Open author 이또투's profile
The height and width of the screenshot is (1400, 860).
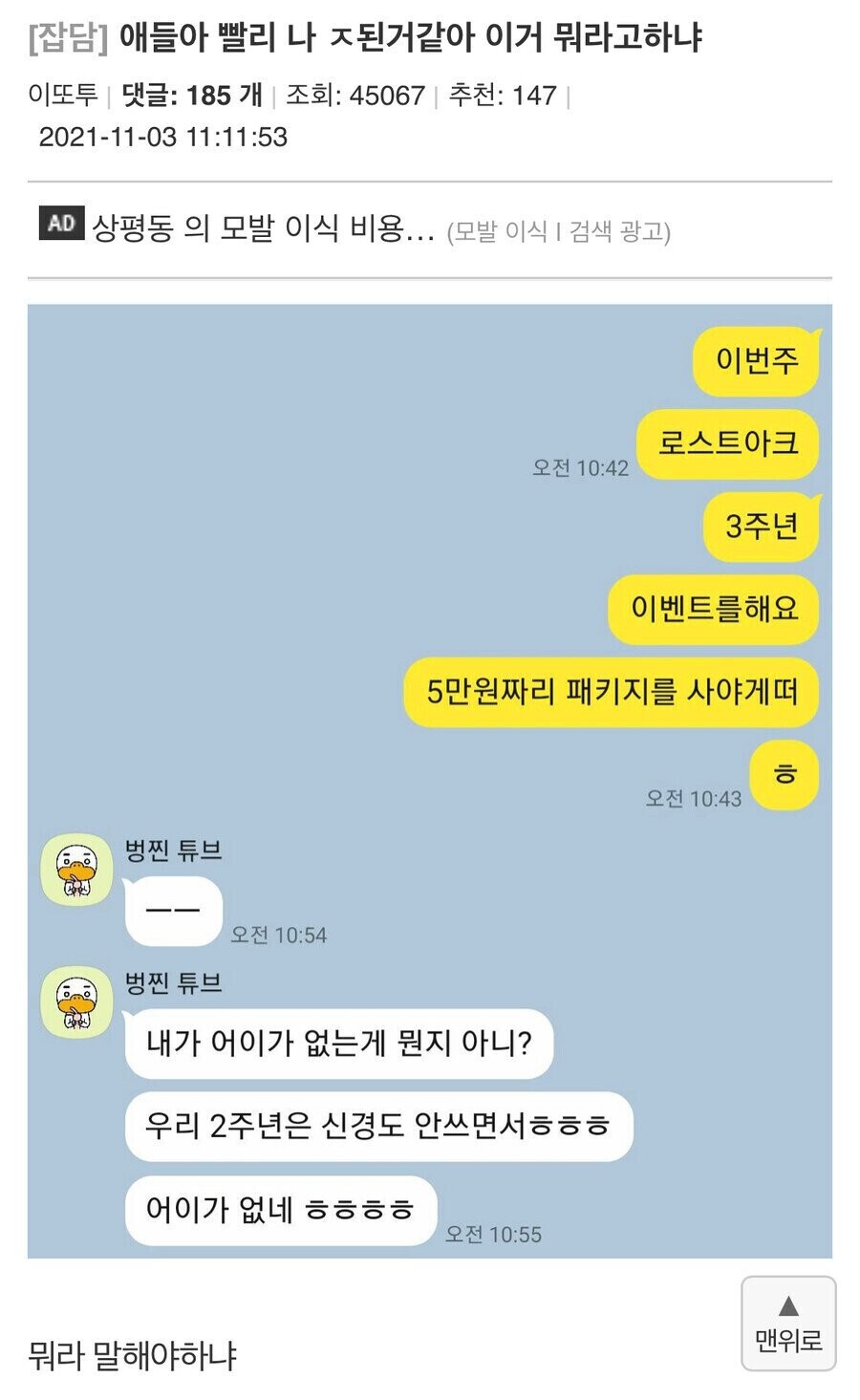(x=63, y=95)
